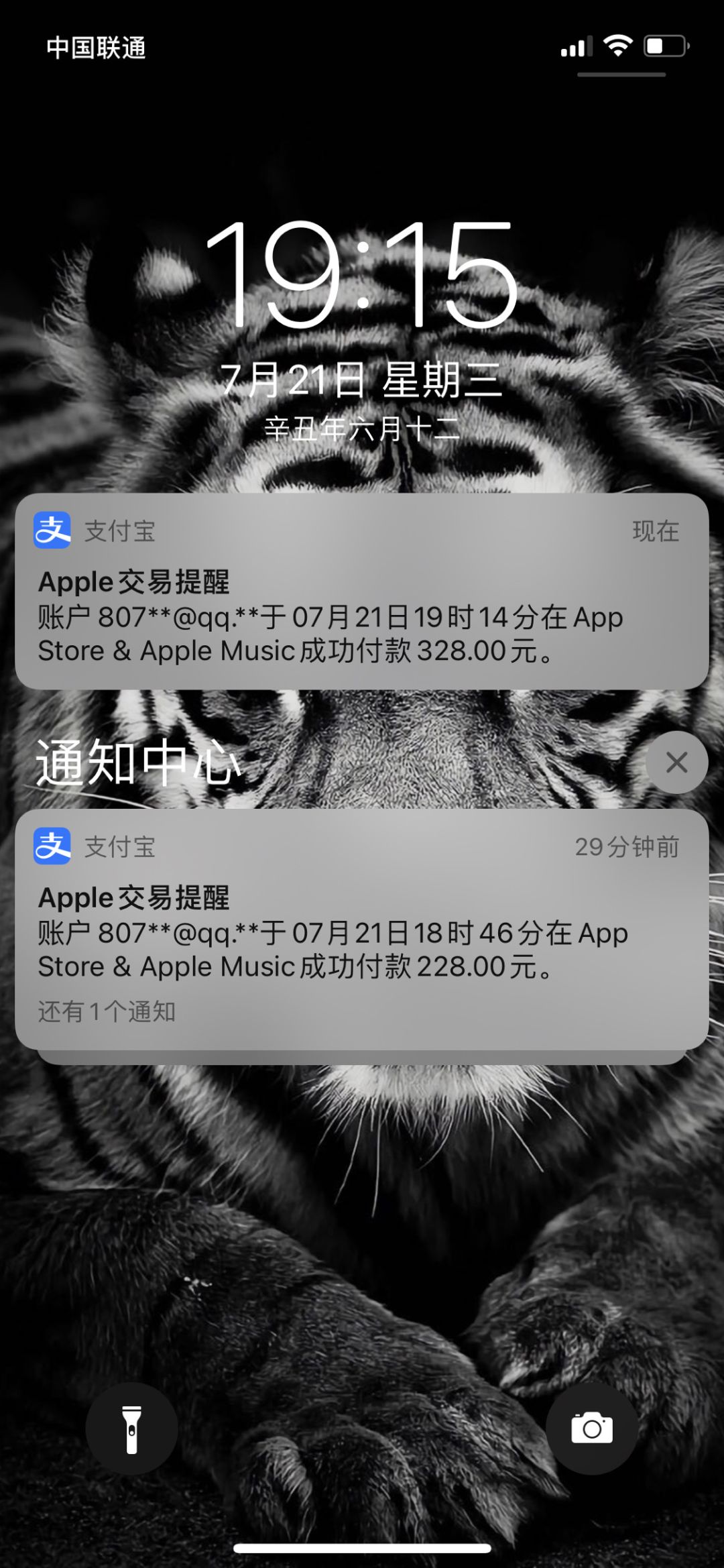The width and height of the screenshot is (724, 1568).
Task: Tap the home indicator bar at bottom
Action: tap(362, 1546)
